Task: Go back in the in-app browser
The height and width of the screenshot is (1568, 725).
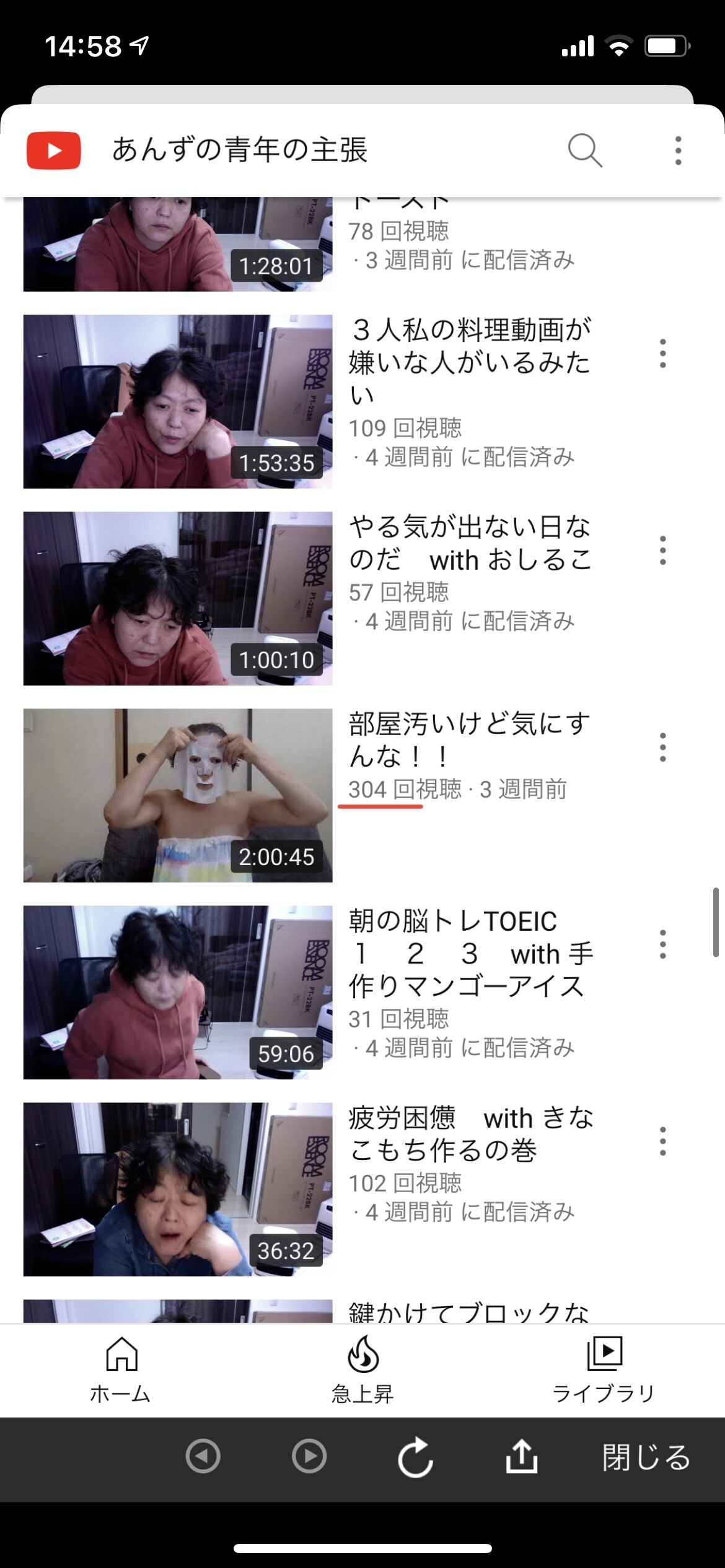Action: (x=203, y=1456)
